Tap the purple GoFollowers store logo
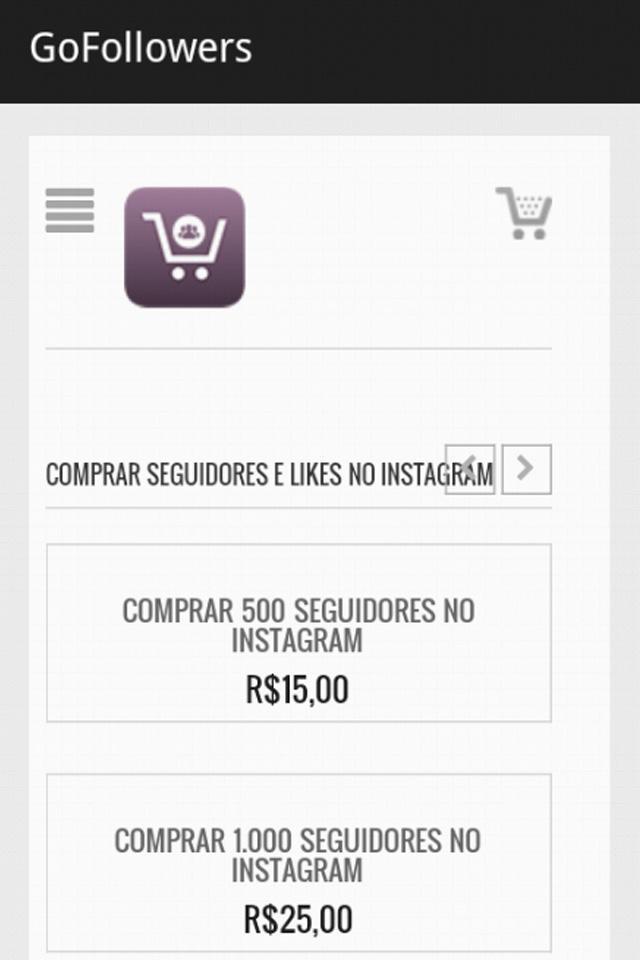This screenshot has height=960, width=640. [x=184, y=247]
